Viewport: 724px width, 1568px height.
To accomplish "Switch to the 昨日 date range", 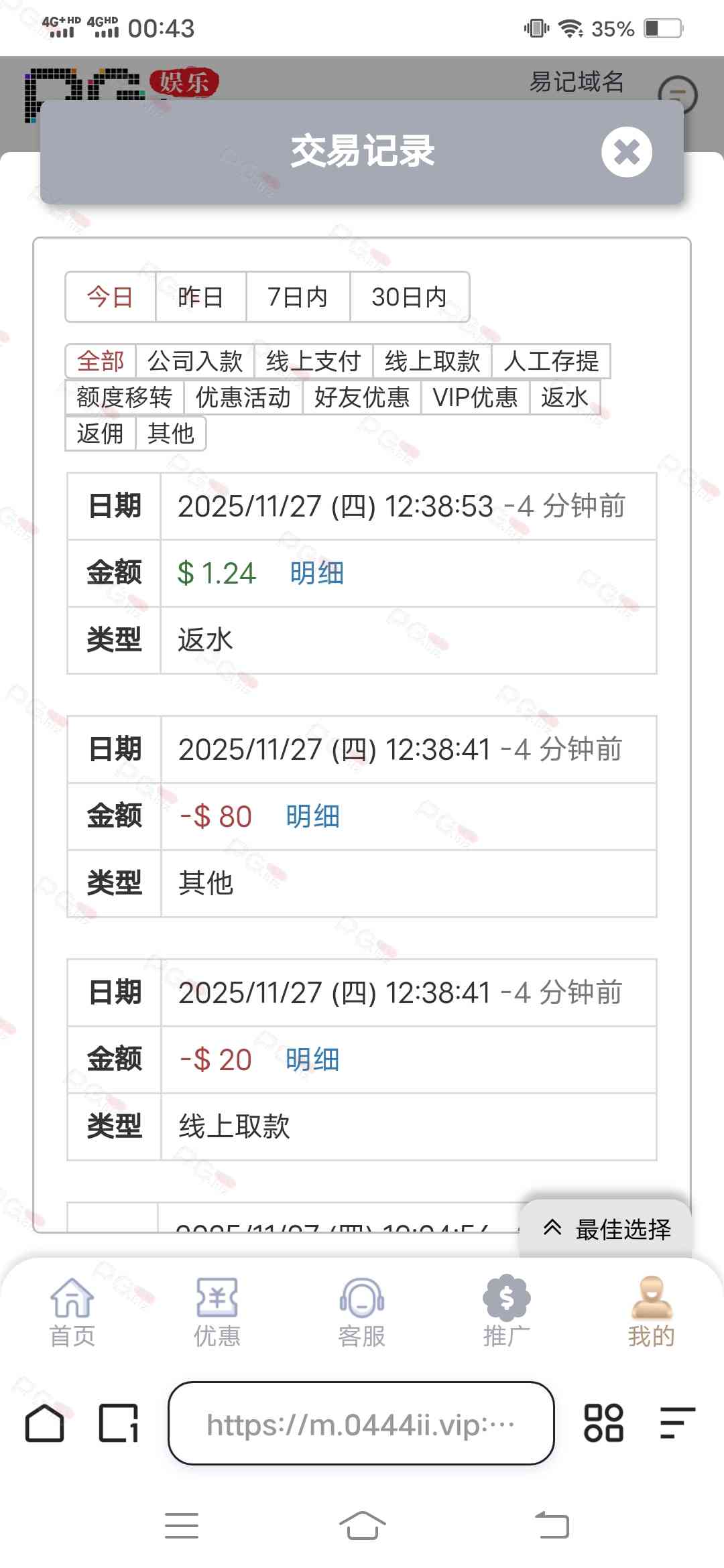I will coord(200,297).
